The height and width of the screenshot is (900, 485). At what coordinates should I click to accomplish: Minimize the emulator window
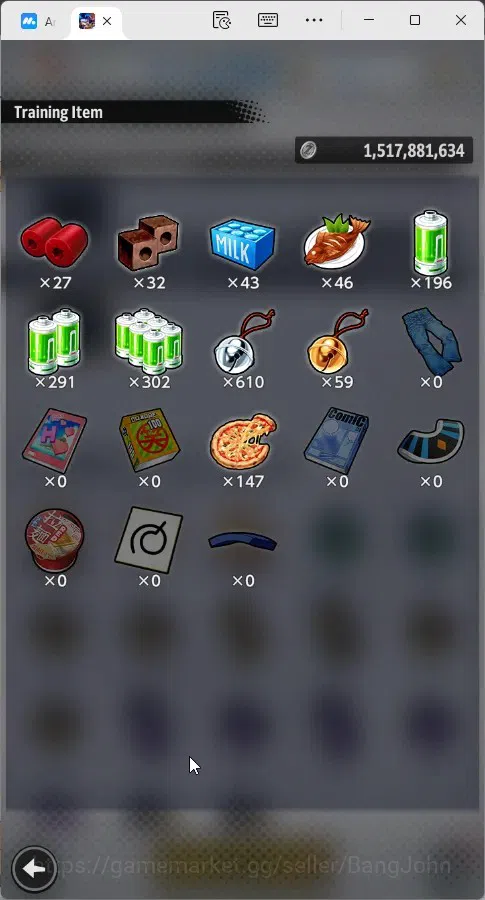pos(369,20)
